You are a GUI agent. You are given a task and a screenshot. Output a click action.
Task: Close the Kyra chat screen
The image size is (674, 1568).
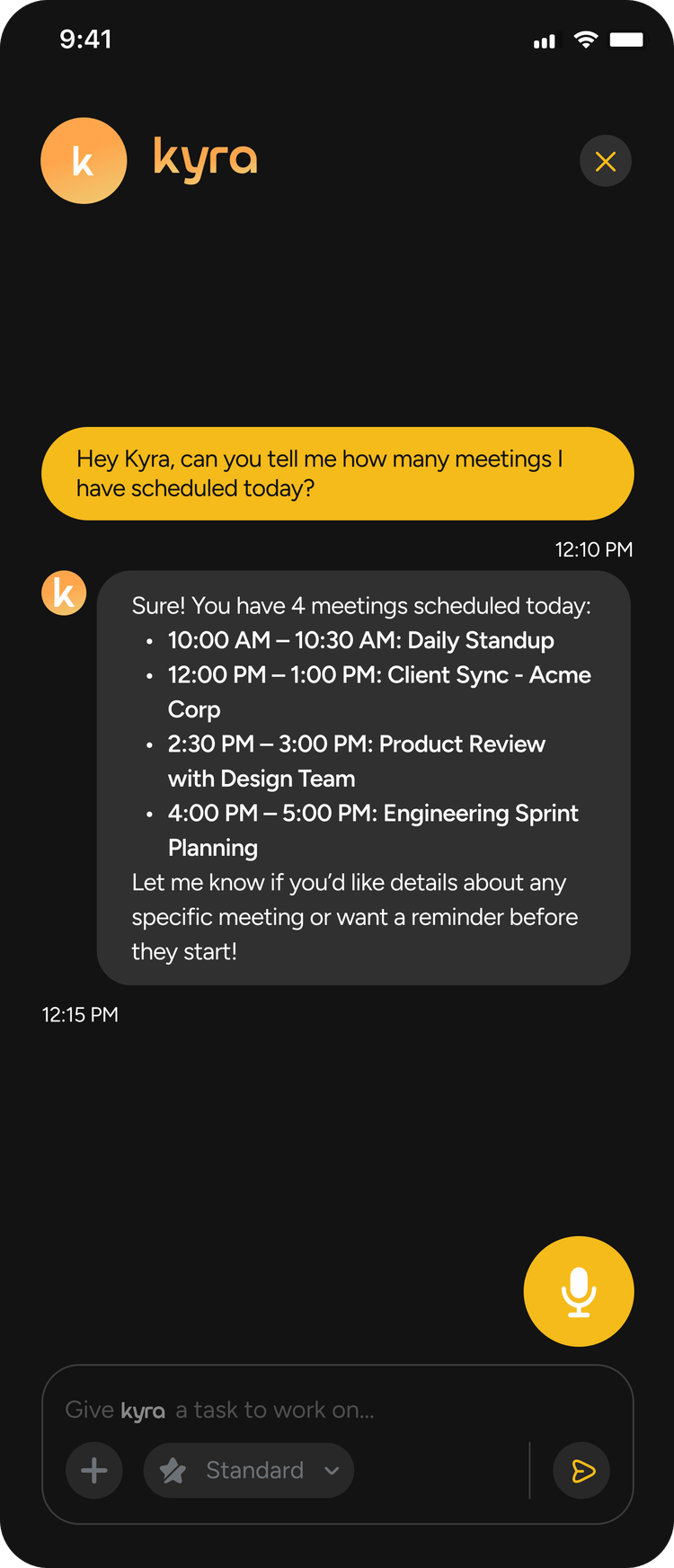606,161
